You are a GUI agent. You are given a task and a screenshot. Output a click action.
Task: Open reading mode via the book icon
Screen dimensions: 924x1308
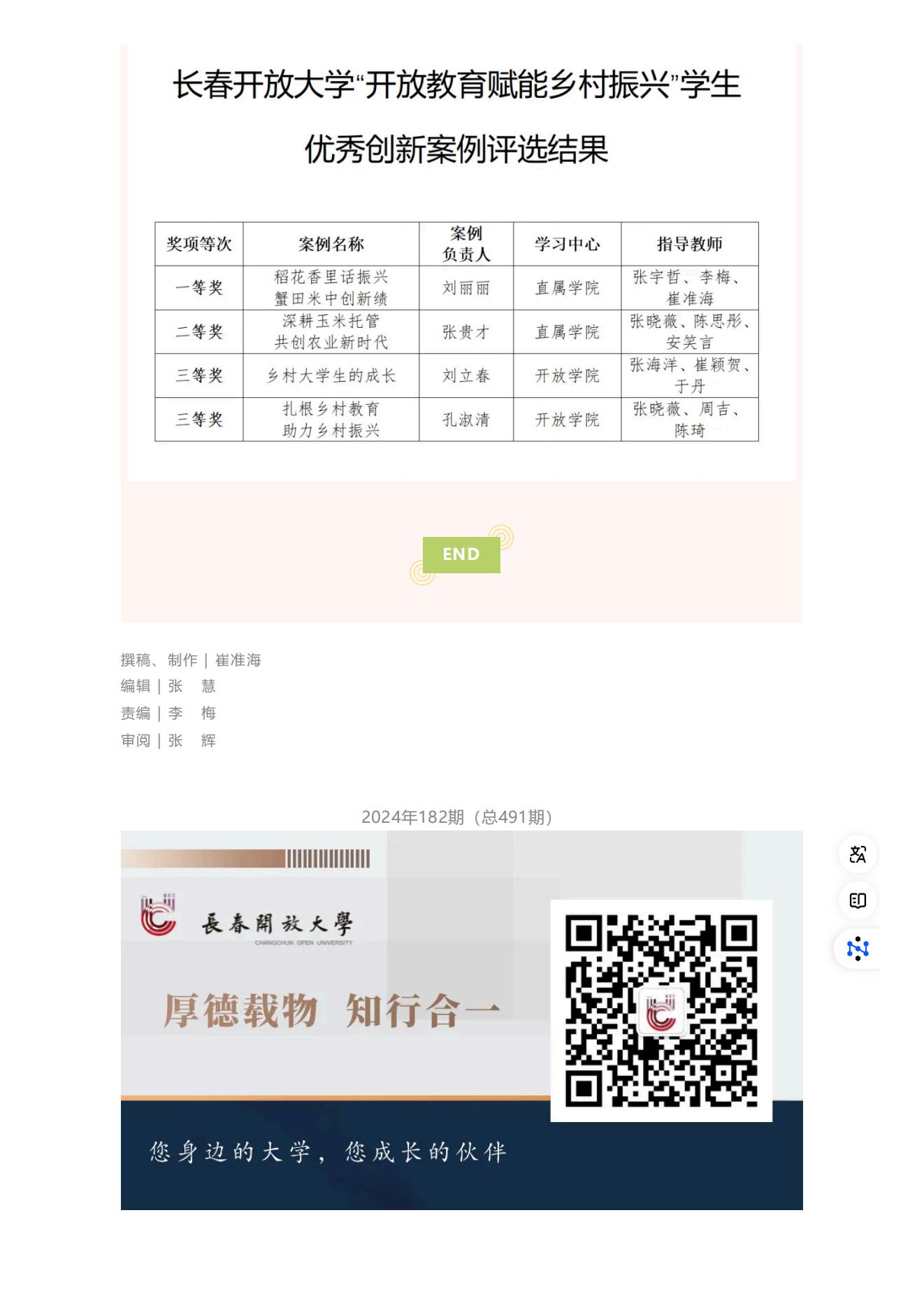[x=858, y=900]
